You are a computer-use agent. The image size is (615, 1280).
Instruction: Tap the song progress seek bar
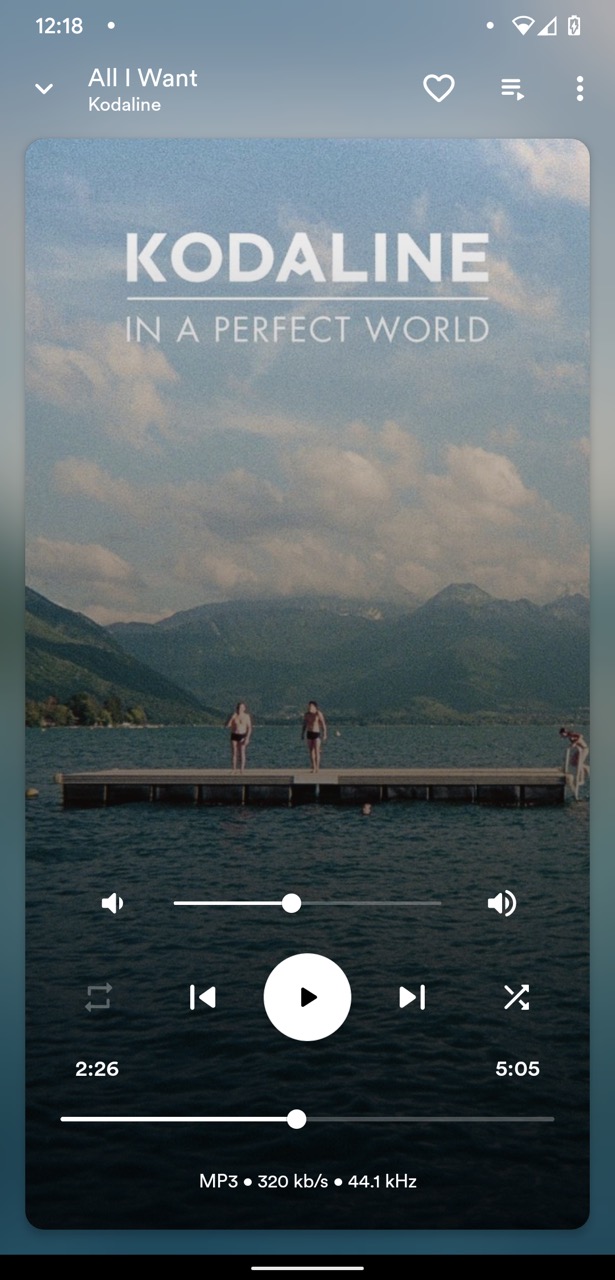click(307, 1119)
